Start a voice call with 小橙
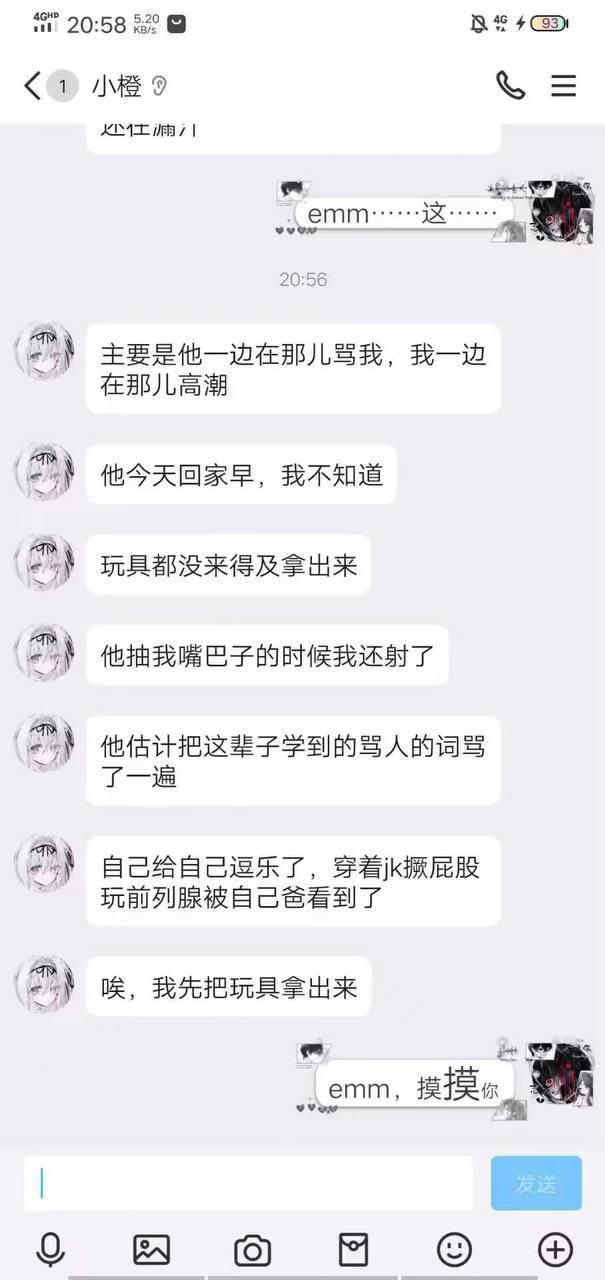The height and width of the screenshot is (1280, 605). click(x=510, y=86)
